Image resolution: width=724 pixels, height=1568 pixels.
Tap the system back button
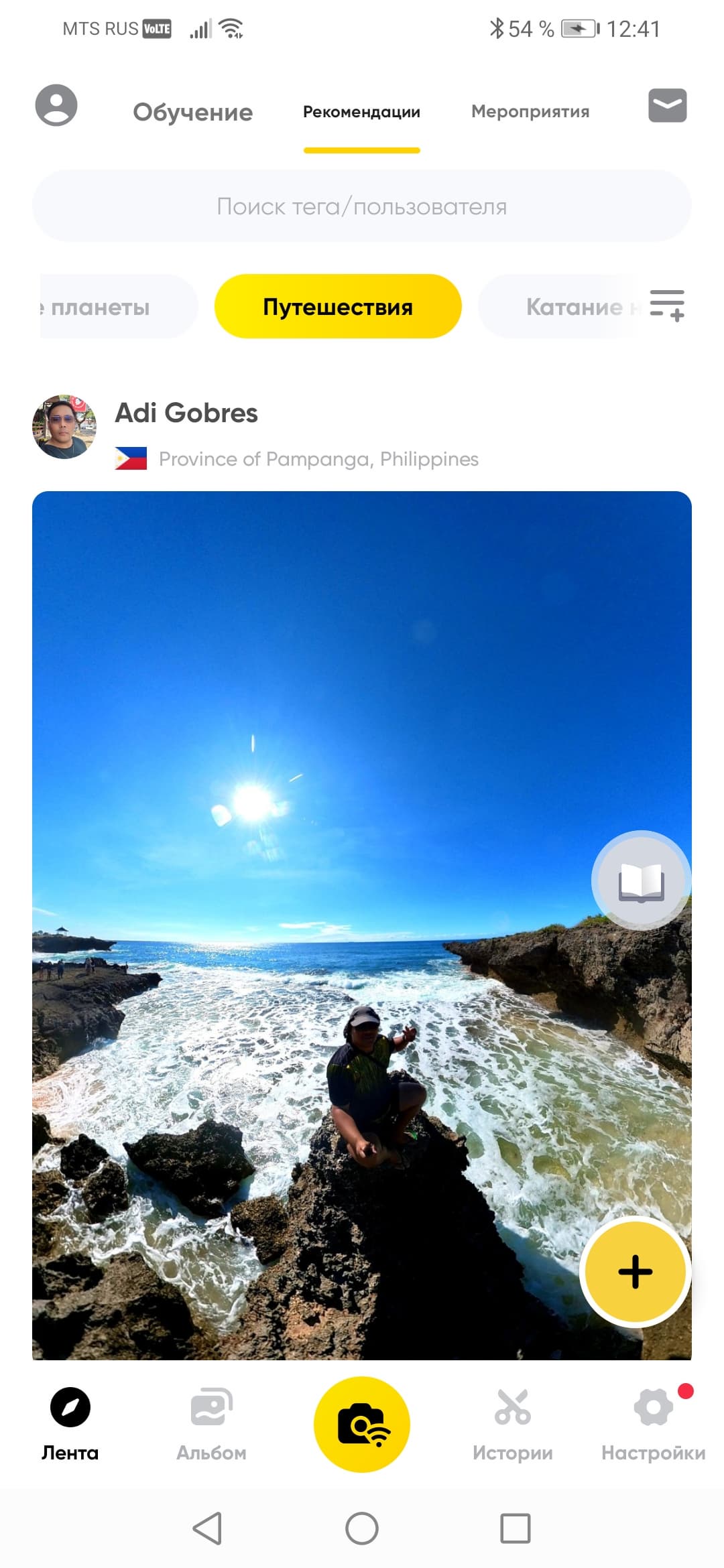pos(208,1528)
